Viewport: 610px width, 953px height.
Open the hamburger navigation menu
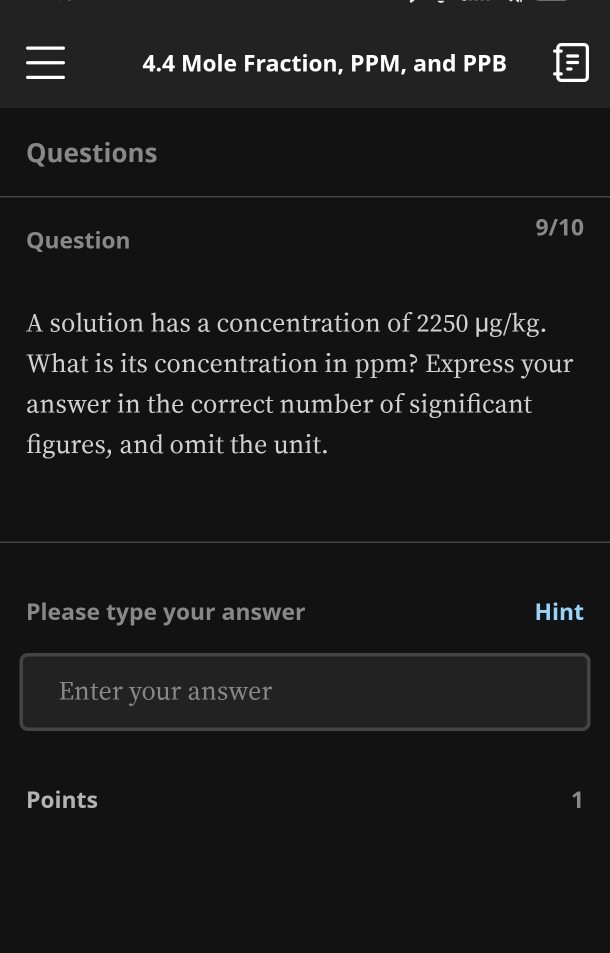45,63
